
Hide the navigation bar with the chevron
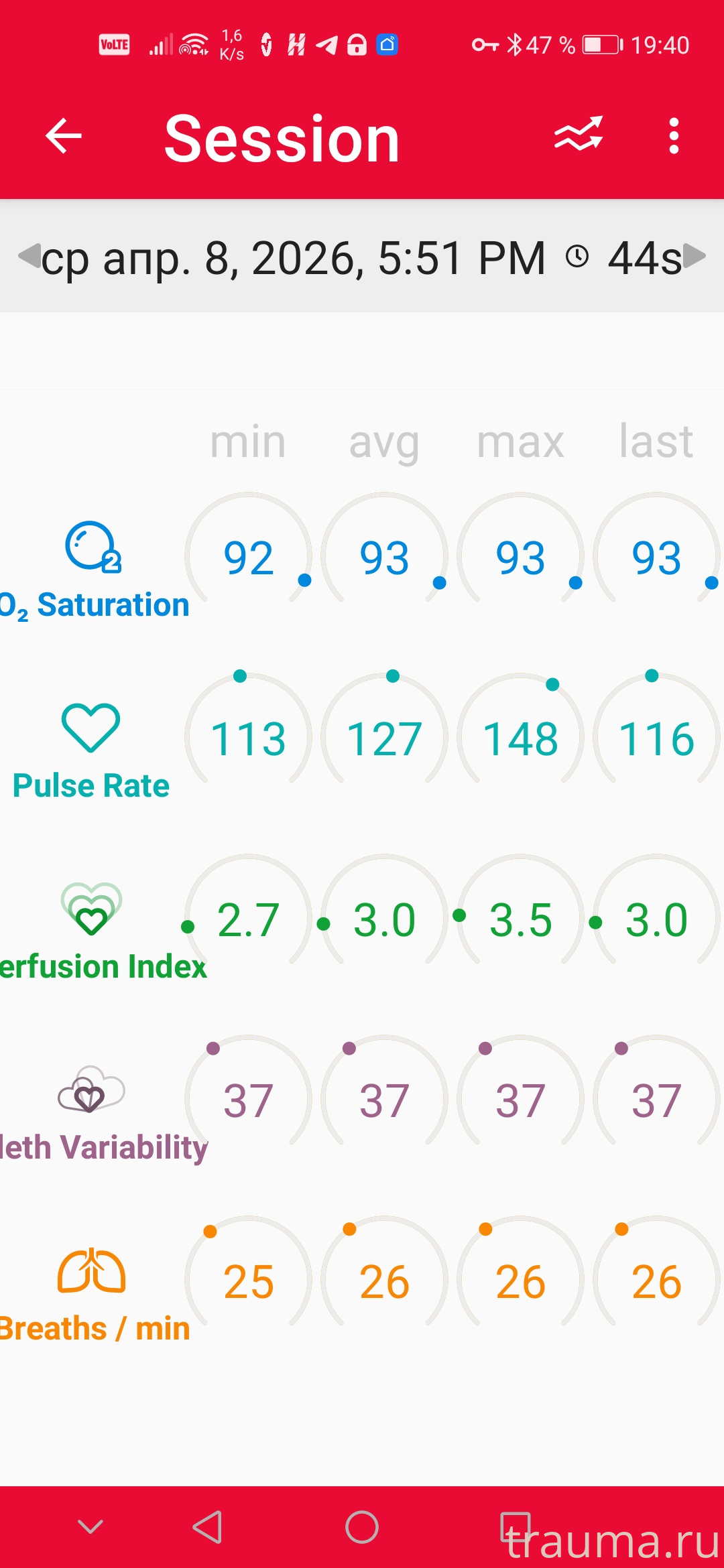point(90,1527)
